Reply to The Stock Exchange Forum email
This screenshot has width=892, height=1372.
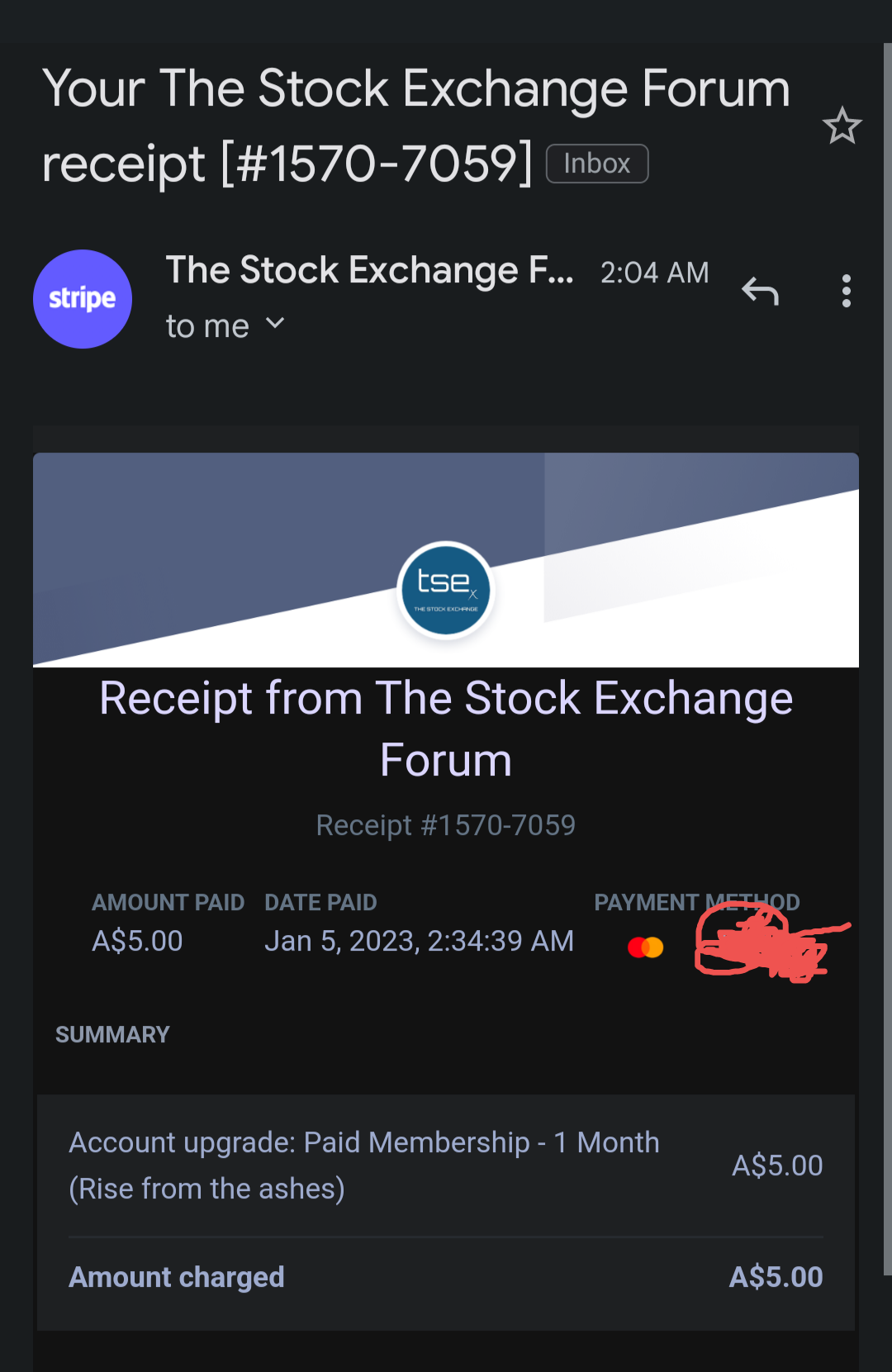click(x=760, y=291)
